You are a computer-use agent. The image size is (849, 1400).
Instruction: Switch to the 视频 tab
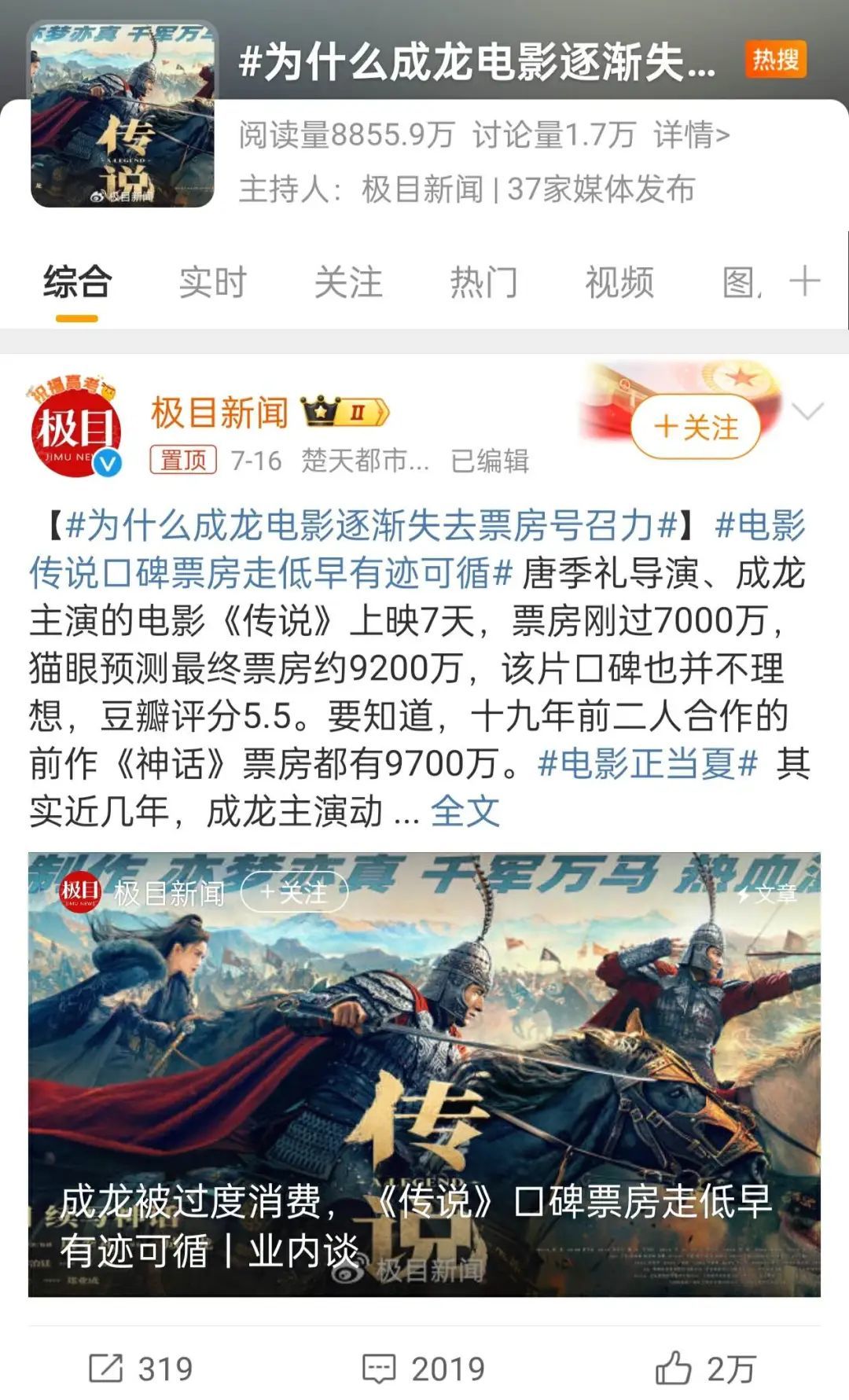coord(619,282)
